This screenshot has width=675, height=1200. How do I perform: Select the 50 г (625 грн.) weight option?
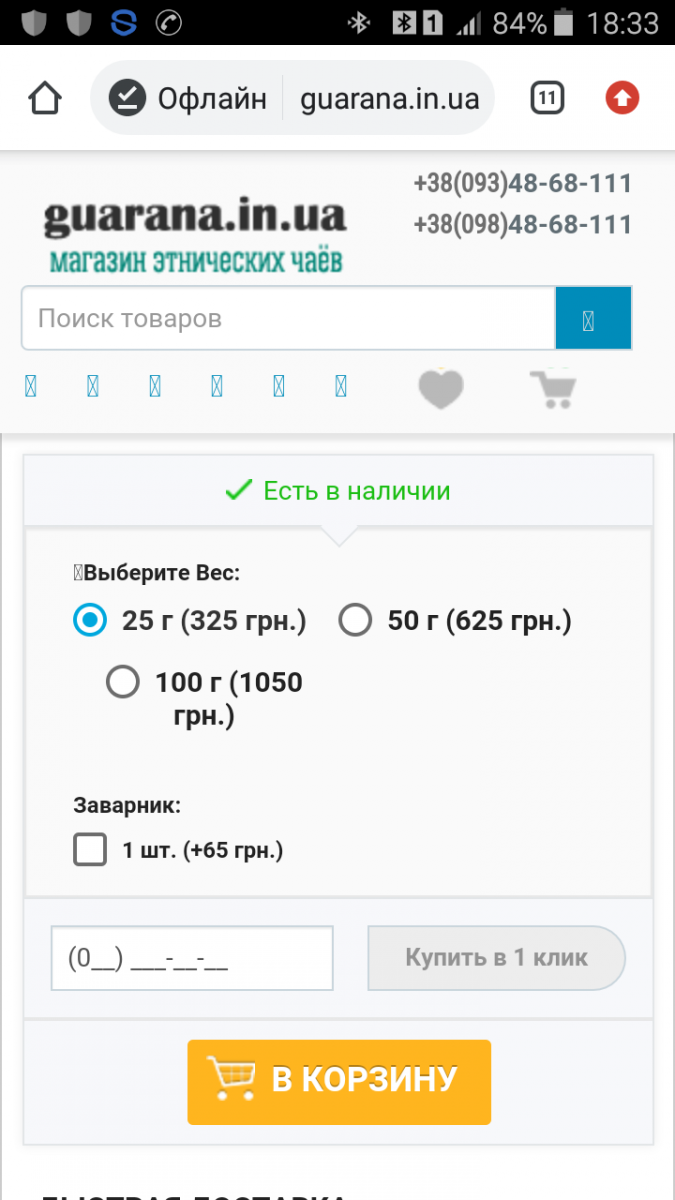pos(456,621)
